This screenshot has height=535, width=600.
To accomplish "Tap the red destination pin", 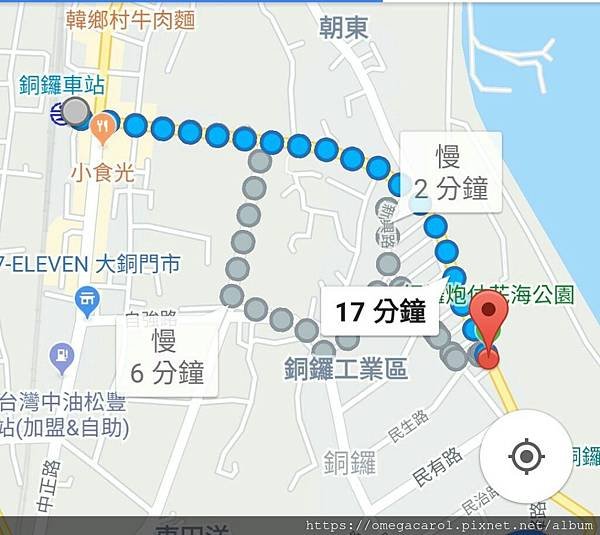I will click(x=488, y=320).
